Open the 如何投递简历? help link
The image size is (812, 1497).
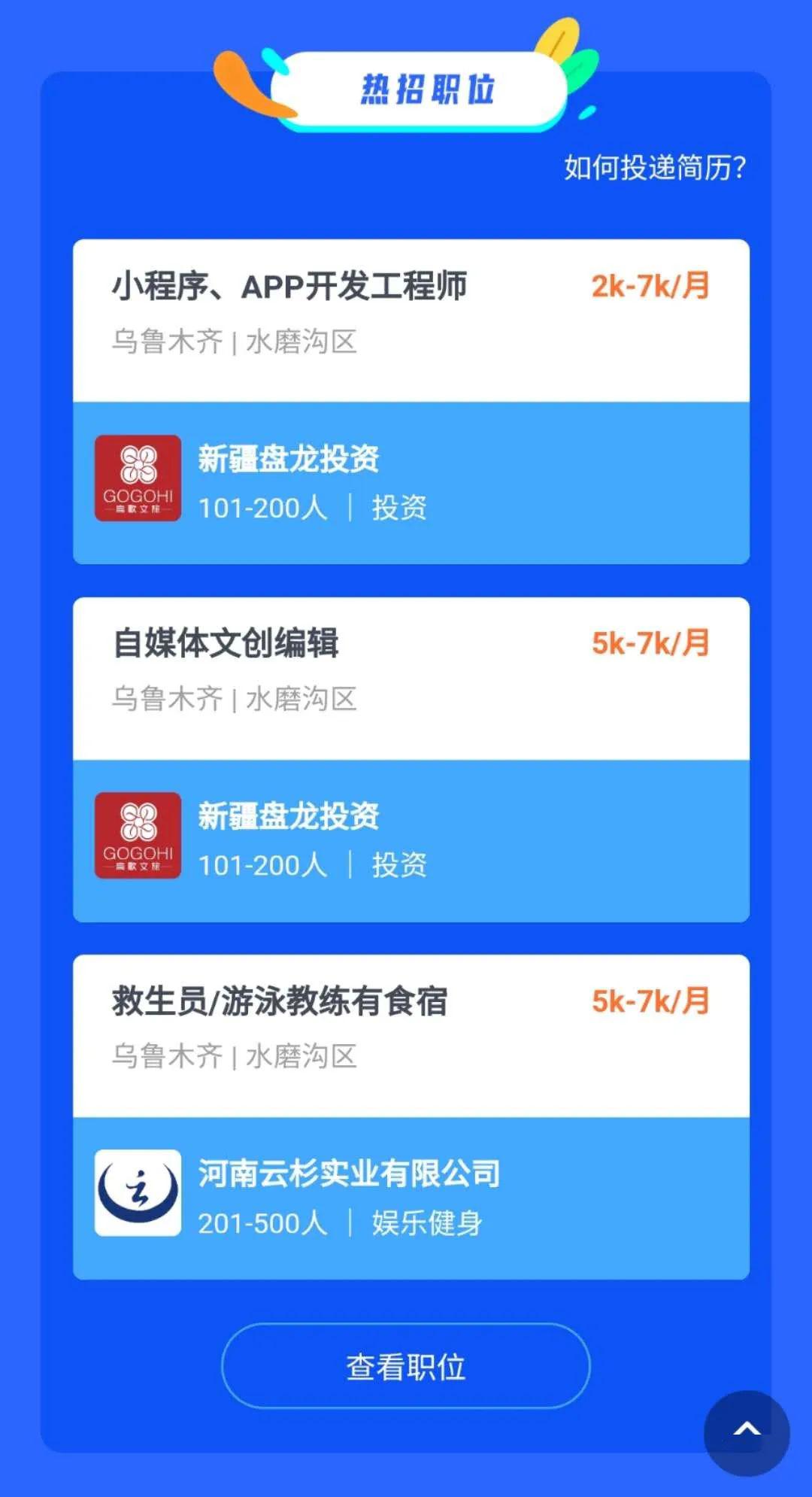656,167
